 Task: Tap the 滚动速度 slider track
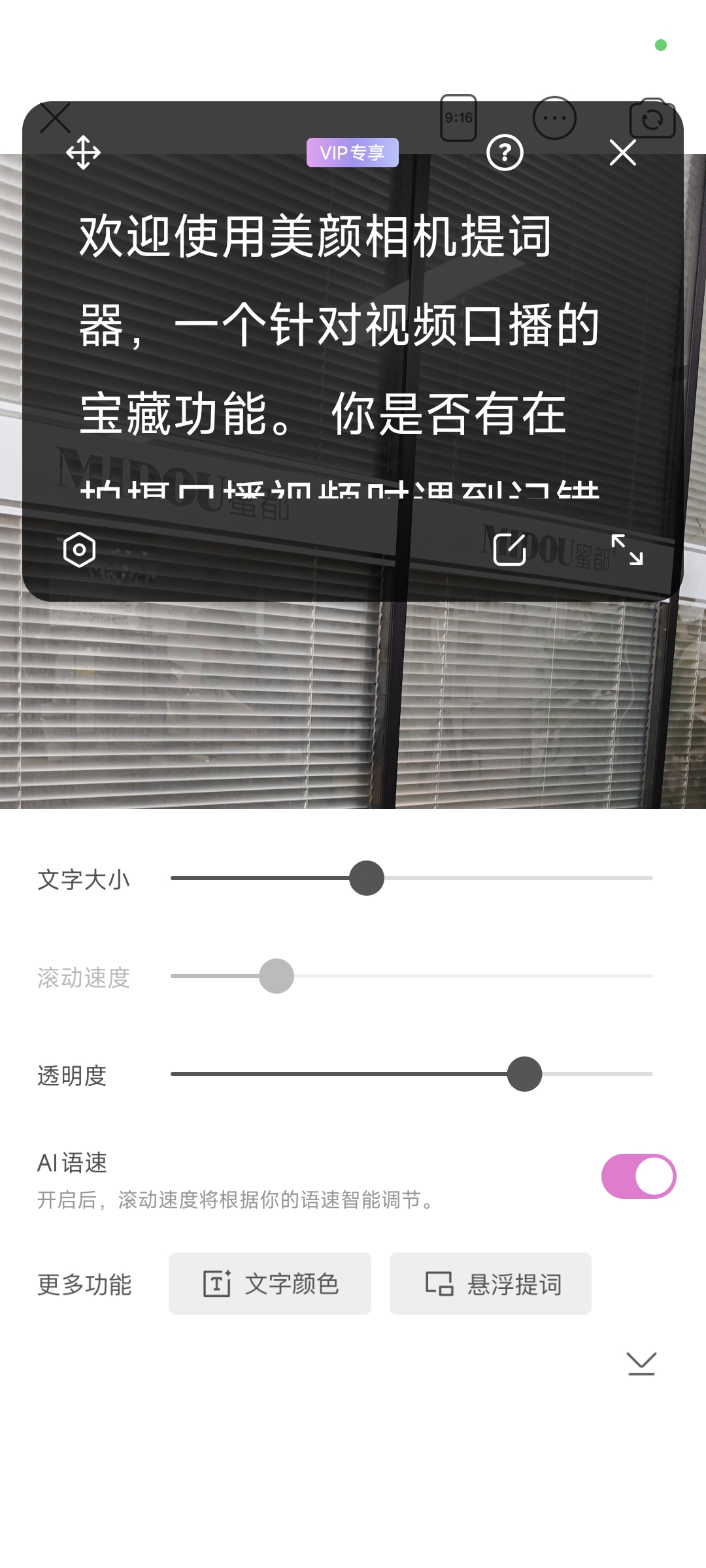tap(458, 976)
